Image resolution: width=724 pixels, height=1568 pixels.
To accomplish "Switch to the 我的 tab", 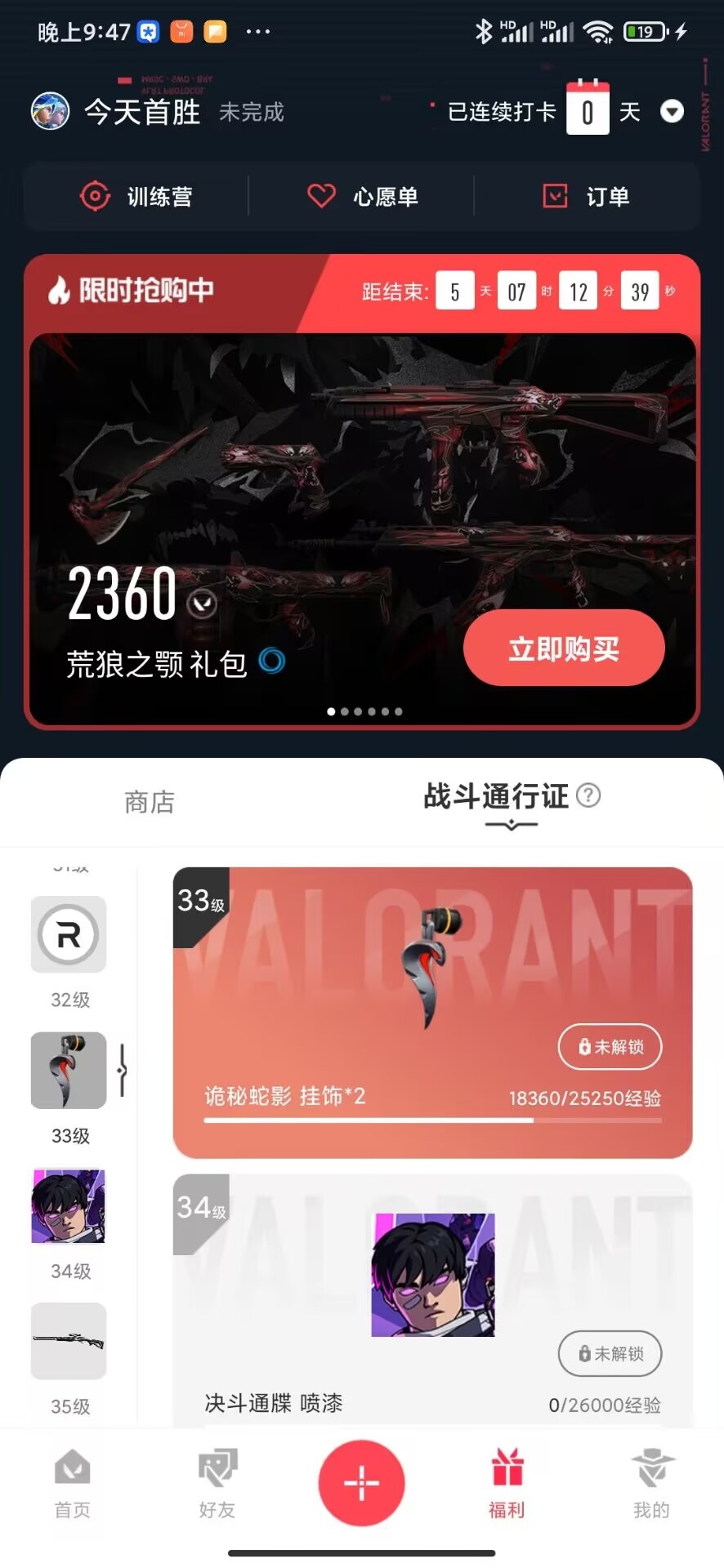I will pyautogui.click(x=651, y=1483).
